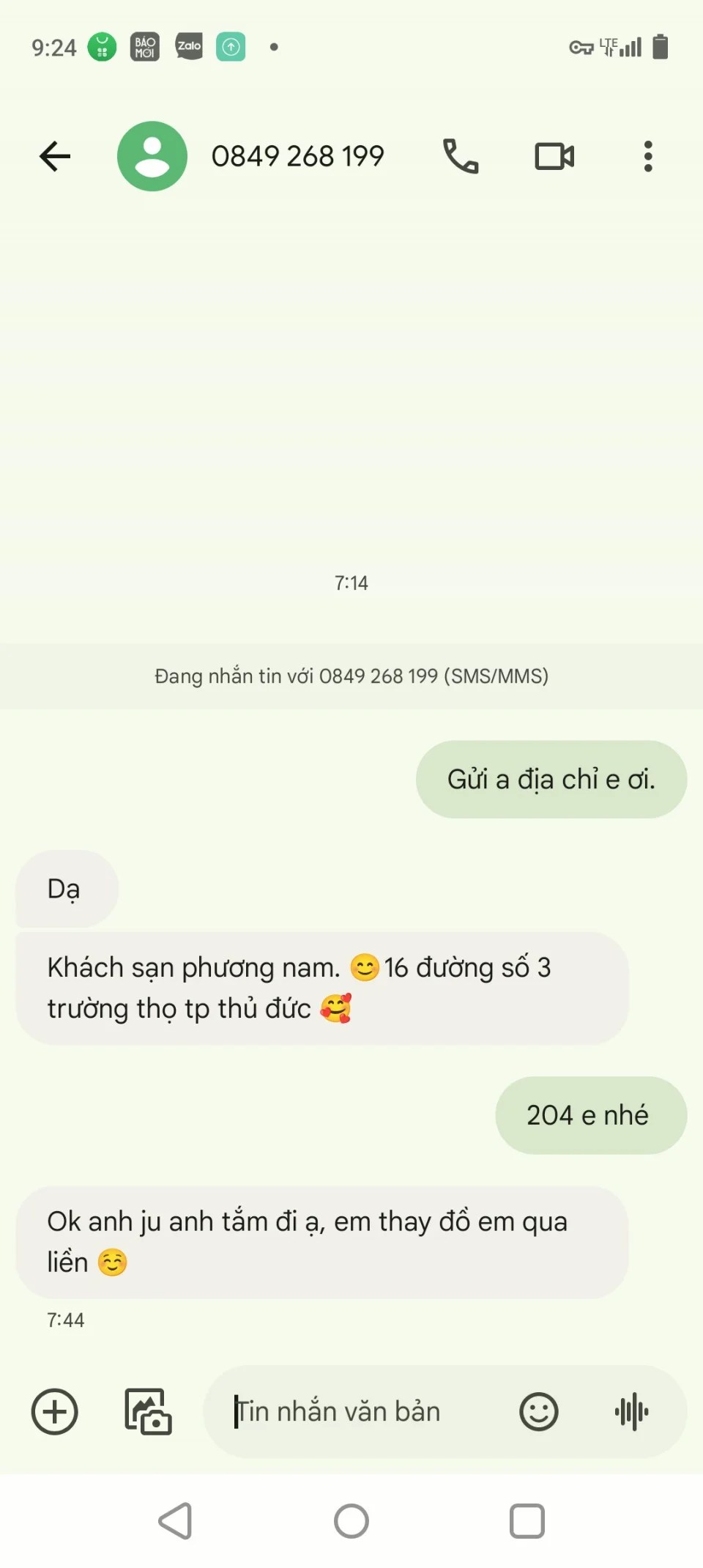Focus the 'Tin nhắn văn bản' text field
The image size is (703, 1568).
click(x=359, y=1411)
